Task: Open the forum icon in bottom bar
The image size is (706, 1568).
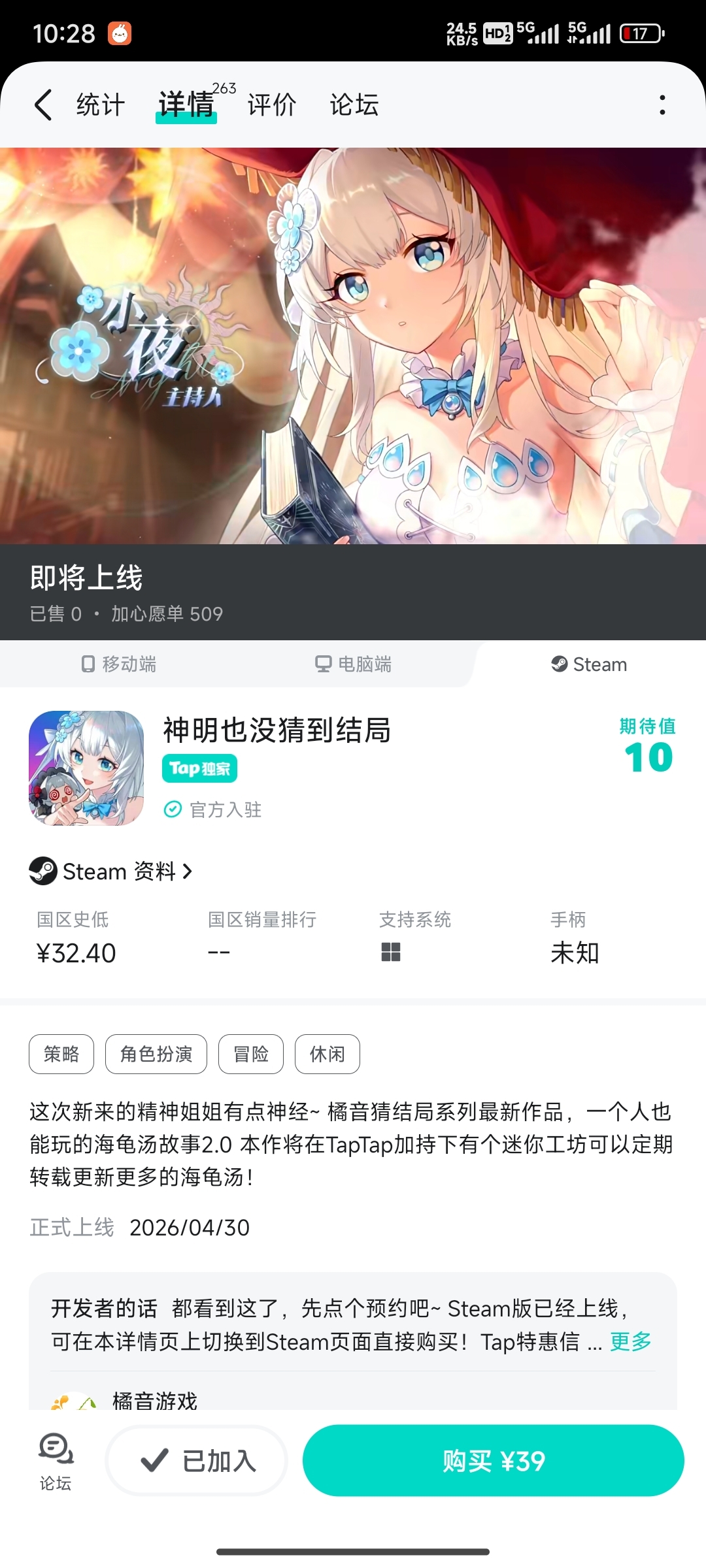Action: [56, 1462]
